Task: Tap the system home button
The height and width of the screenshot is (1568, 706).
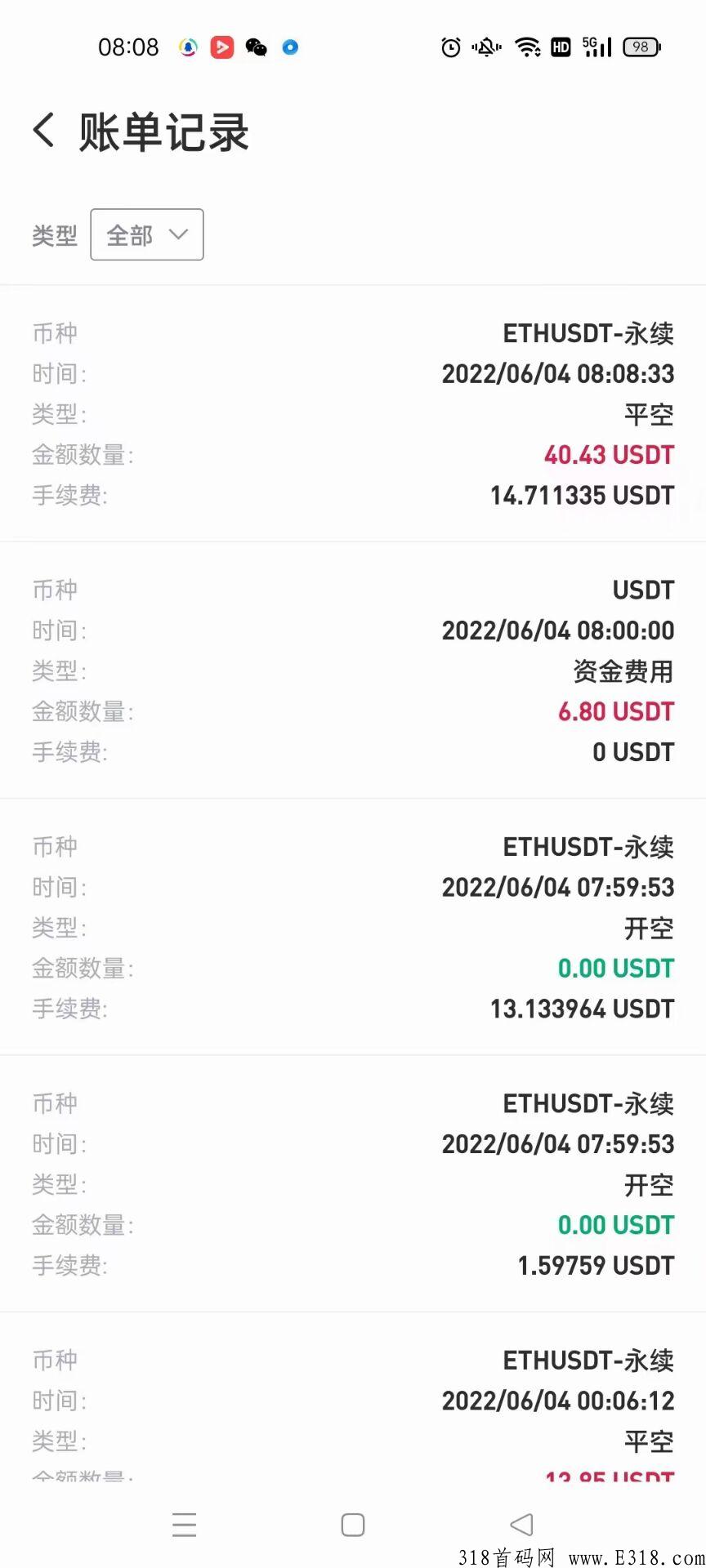Action: coord(353,1525)
